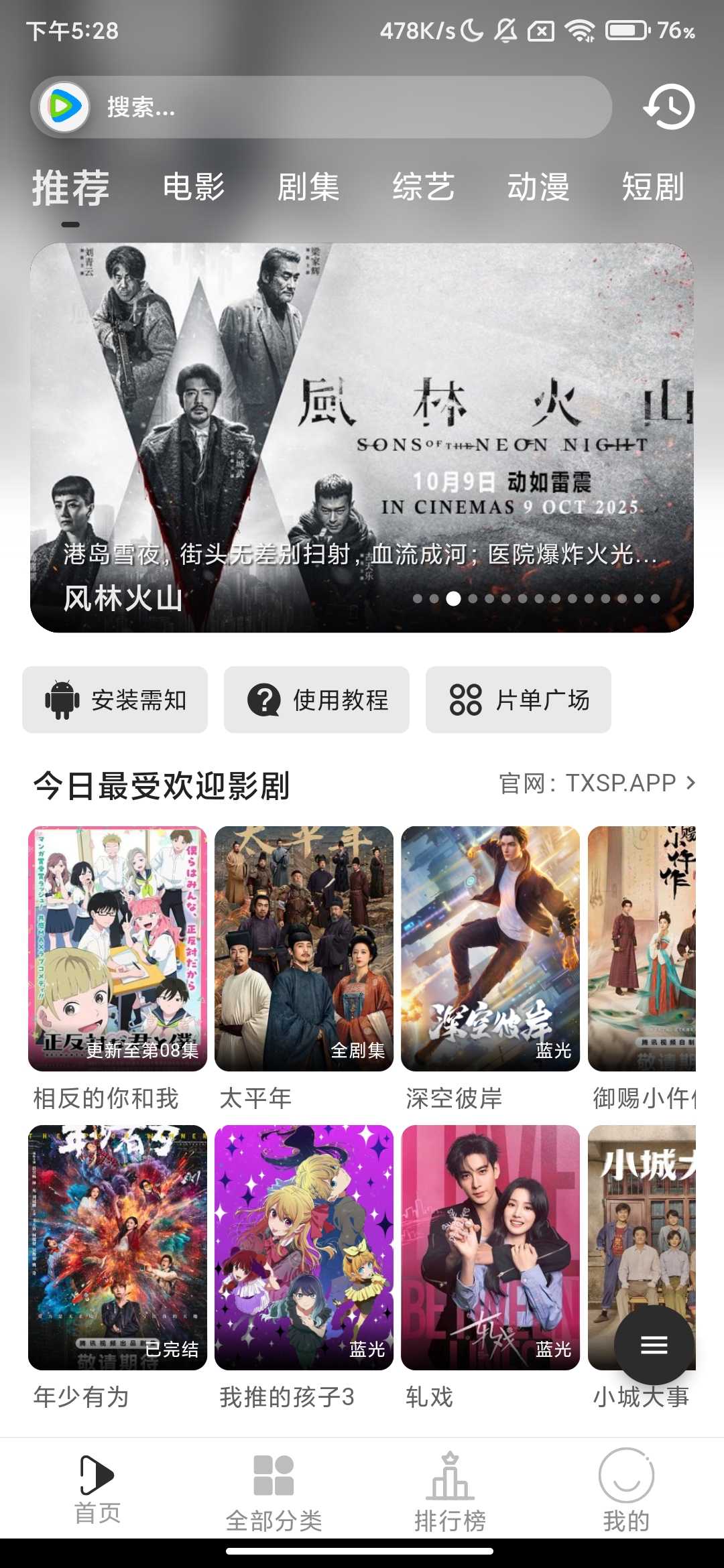Tap the question mark icon on 使用教程

point(264,700)
